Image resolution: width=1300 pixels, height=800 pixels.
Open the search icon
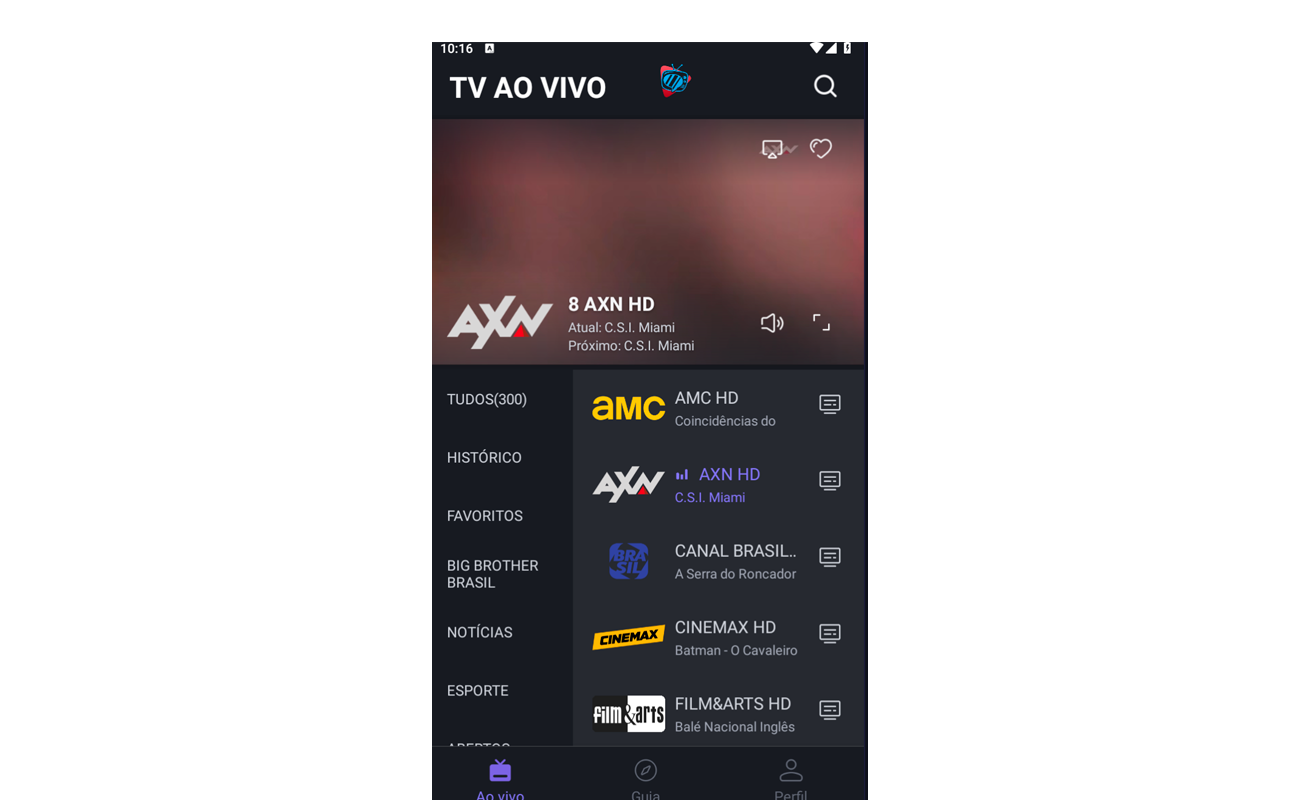point(825,86)
